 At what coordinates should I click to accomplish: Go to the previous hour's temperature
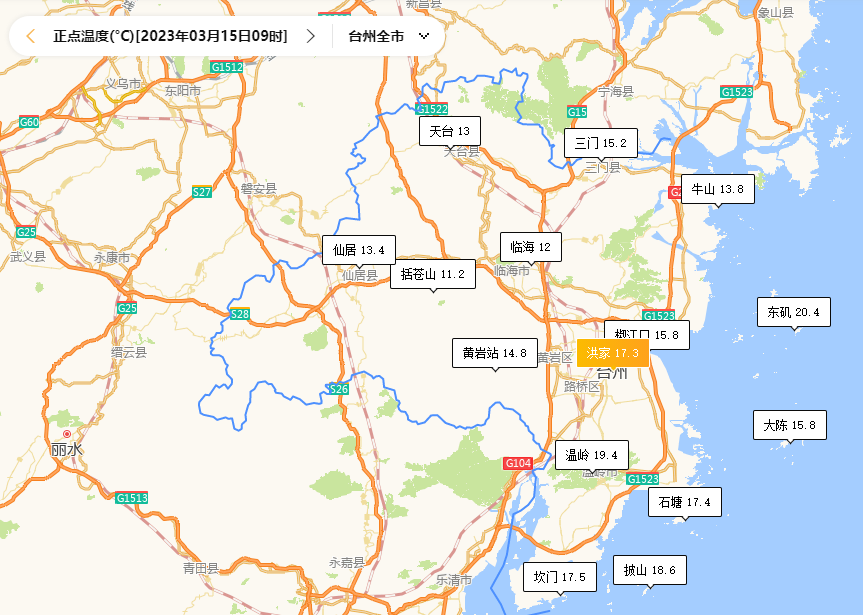coord(30,36)
